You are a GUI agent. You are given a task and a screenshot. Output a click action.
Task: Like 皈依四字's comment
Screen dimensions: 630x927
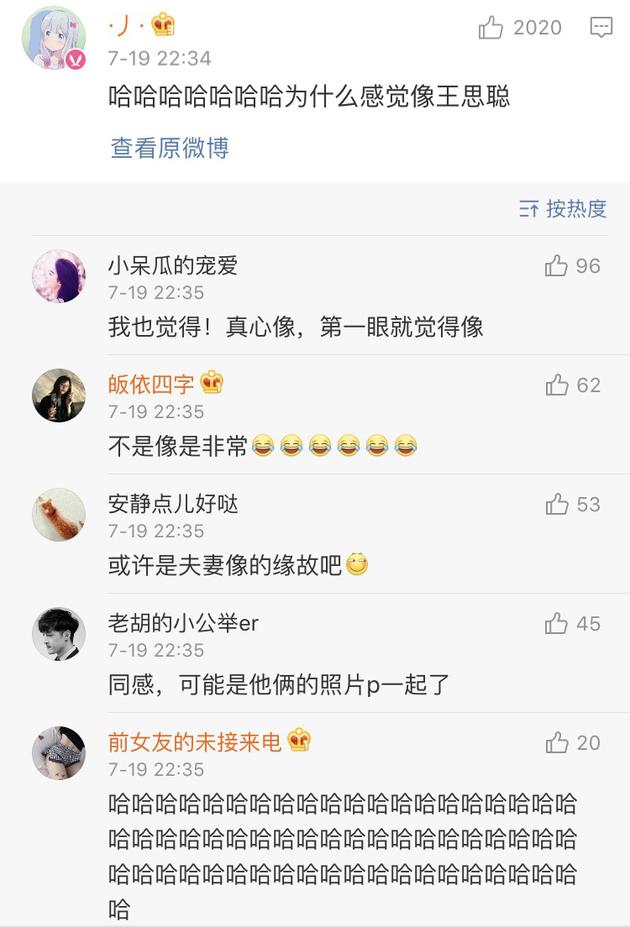[556, 385]
